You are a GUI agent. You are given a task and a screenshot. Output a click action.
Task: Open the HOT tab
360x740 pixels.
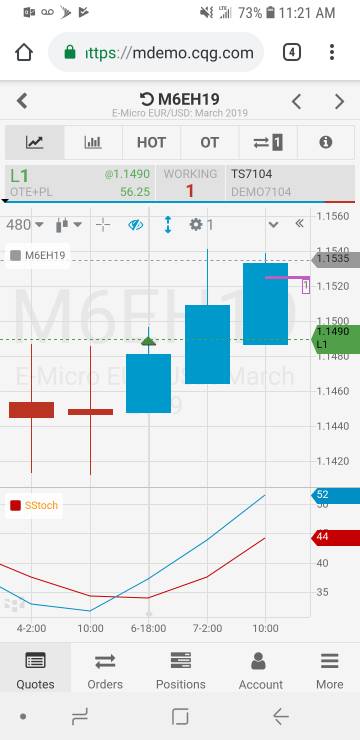(151, 143)
